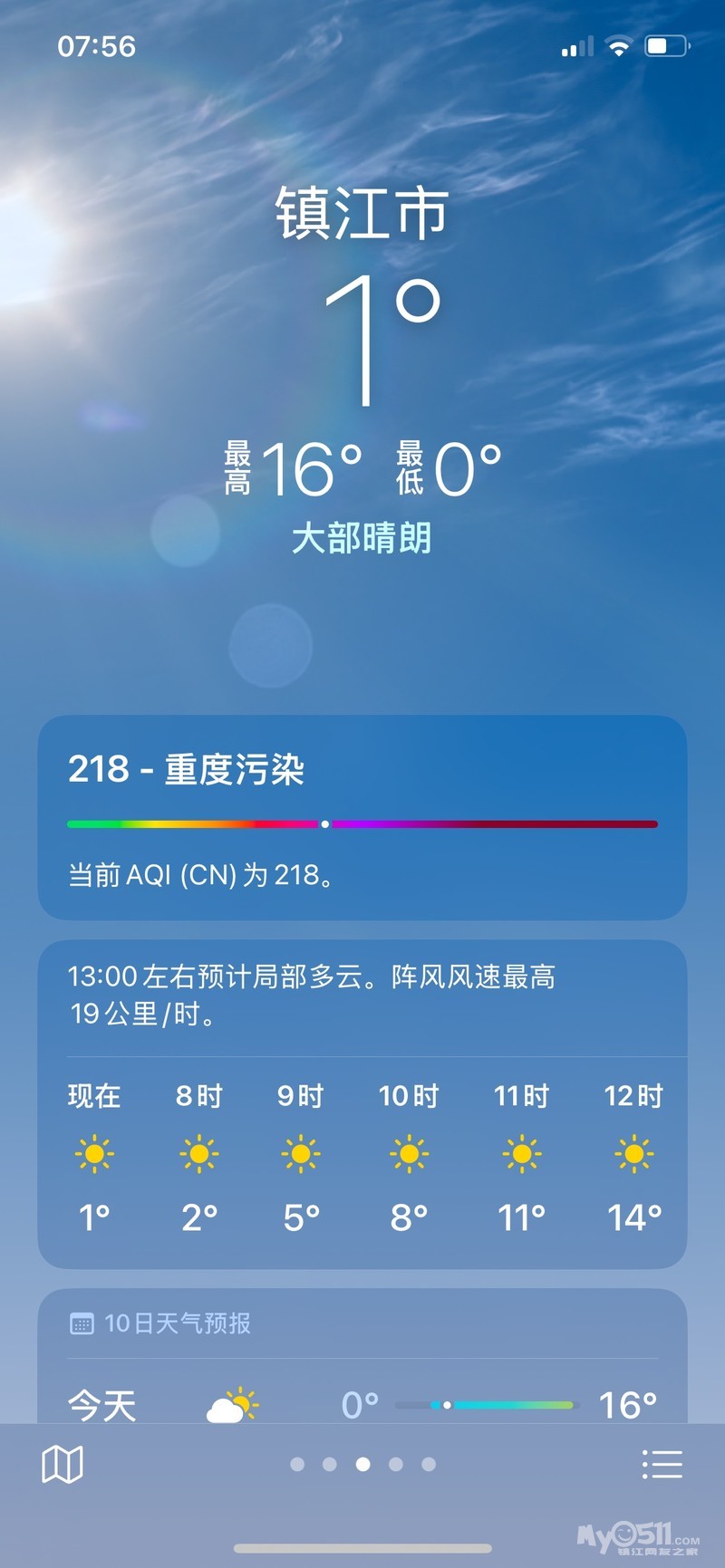Open the city list icon
This screenshot has width=725, height=1568.
click(662, 1464)
